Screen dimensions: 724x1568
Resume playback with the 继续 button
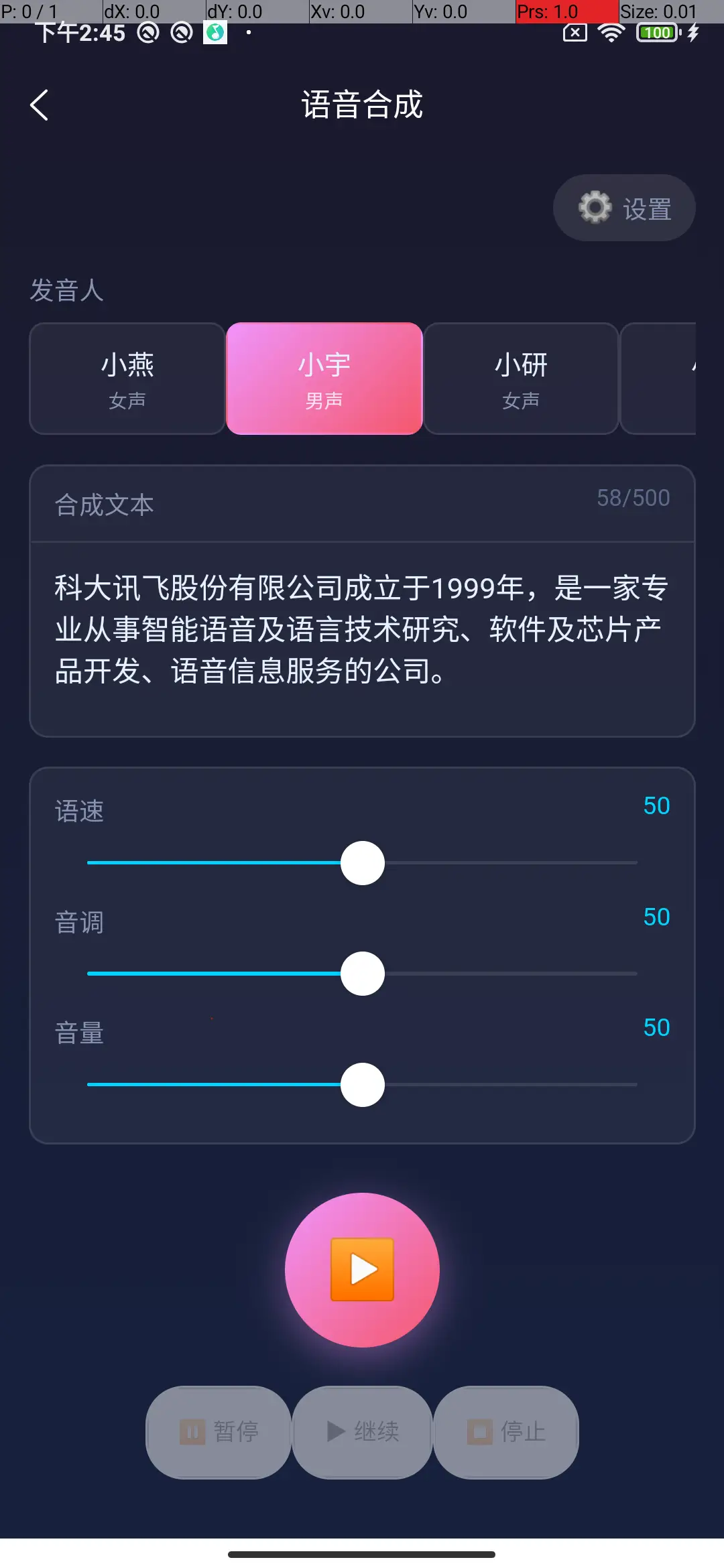point(362,1432)
